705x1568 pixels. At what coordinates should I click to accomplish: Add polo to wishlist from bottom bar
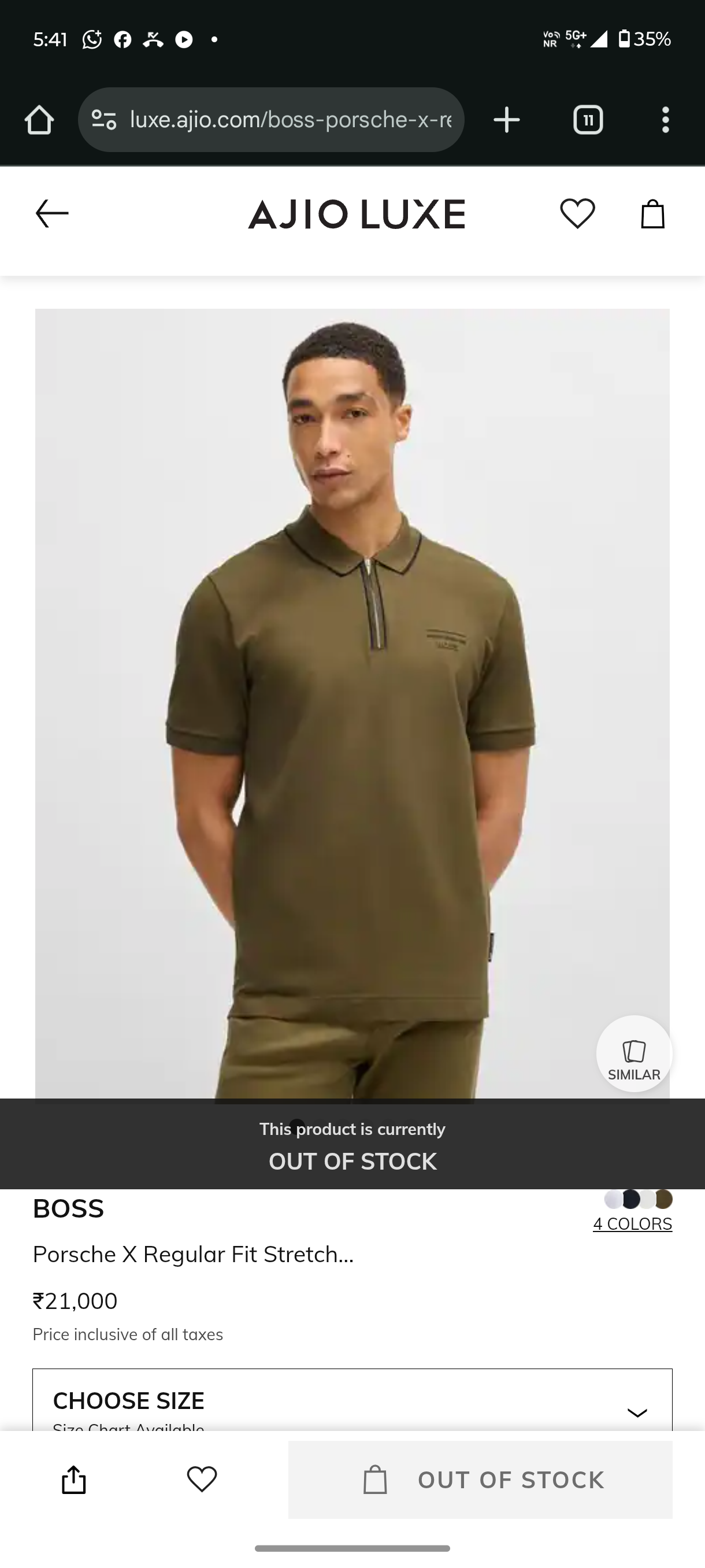pos(202,1479)
